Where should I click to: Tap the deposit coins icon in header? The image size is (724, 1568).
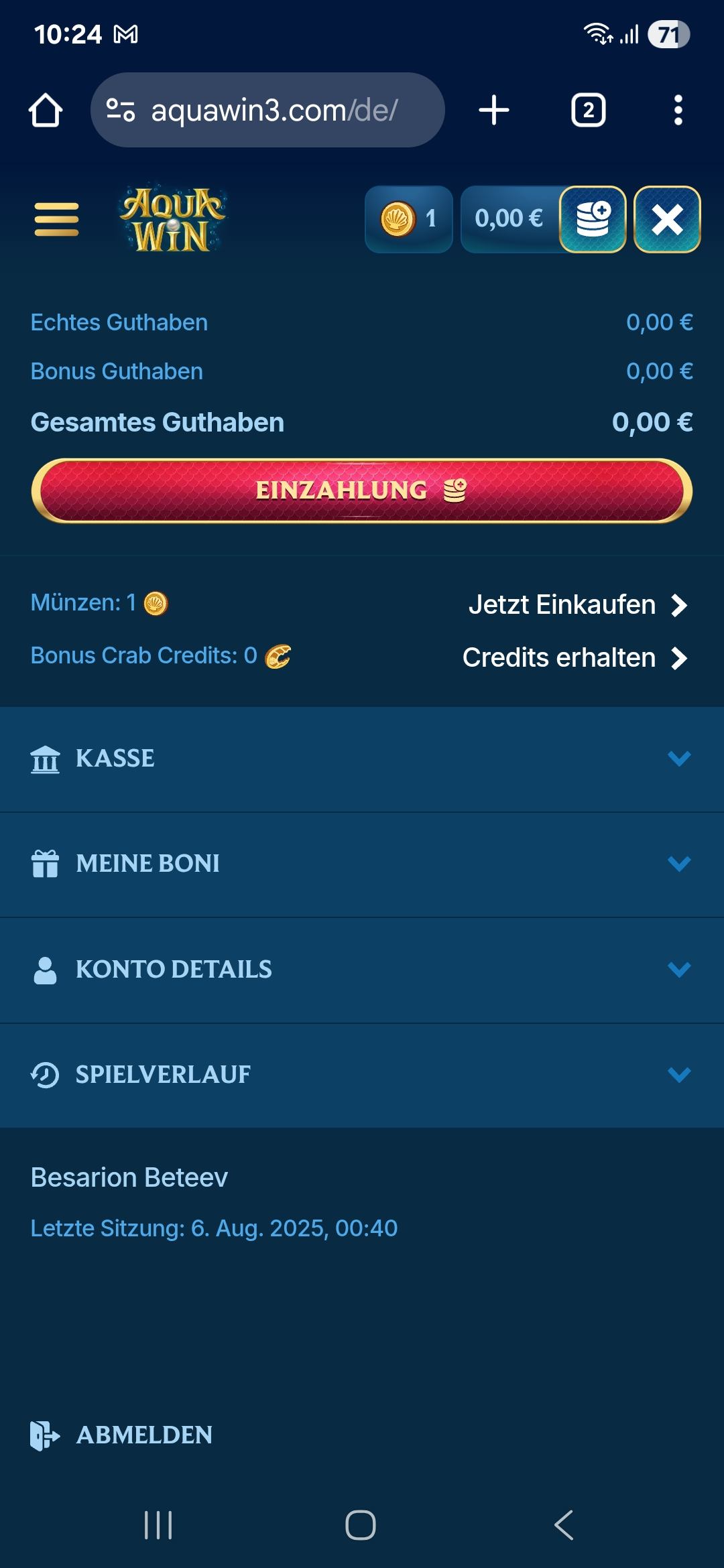(593, 220)
